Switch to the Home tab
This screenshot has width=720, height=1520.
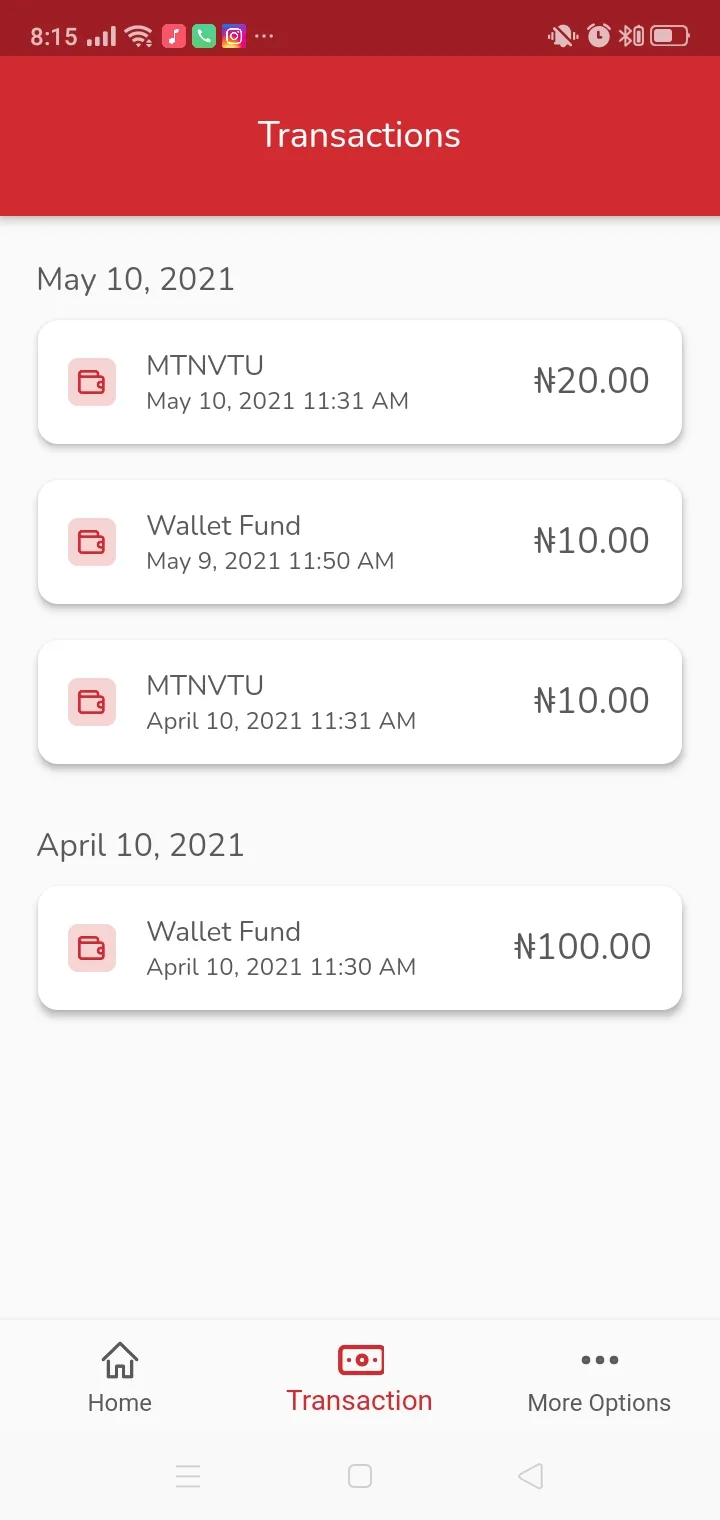coord(119,1378)
